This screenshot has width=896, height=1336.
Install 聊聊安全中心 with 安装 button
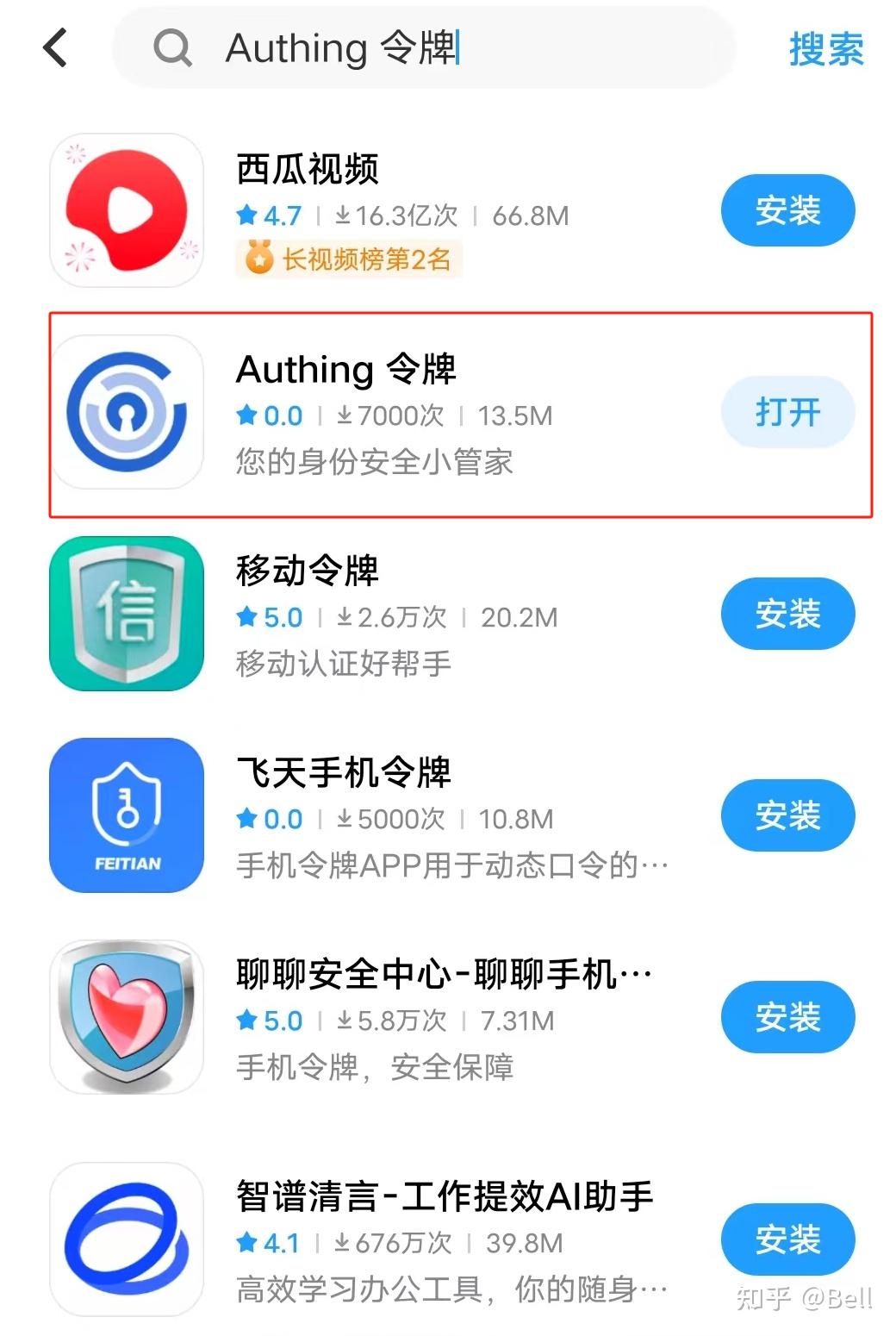[787, 1017]
